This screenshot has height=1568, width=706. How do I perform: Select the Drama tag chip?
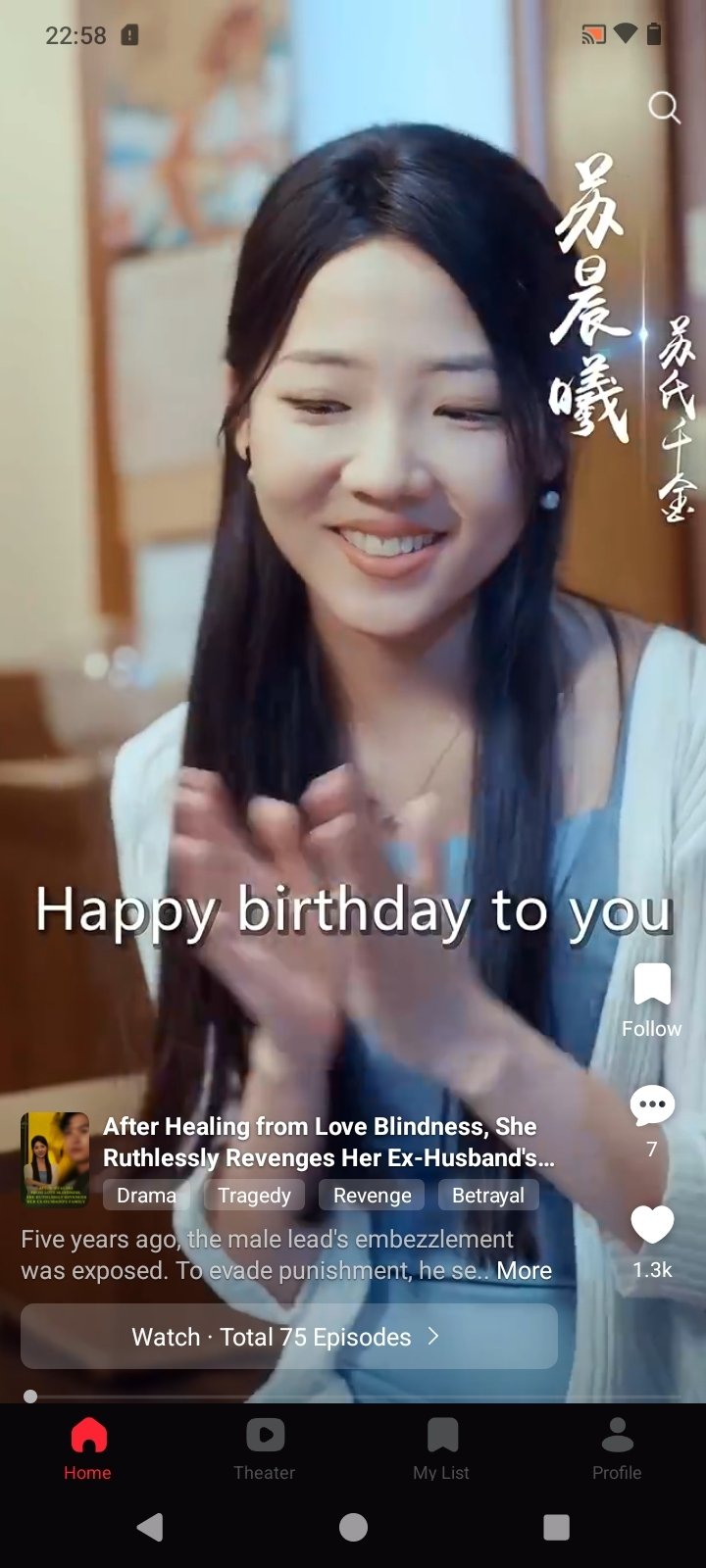(x=146, y=1196)
